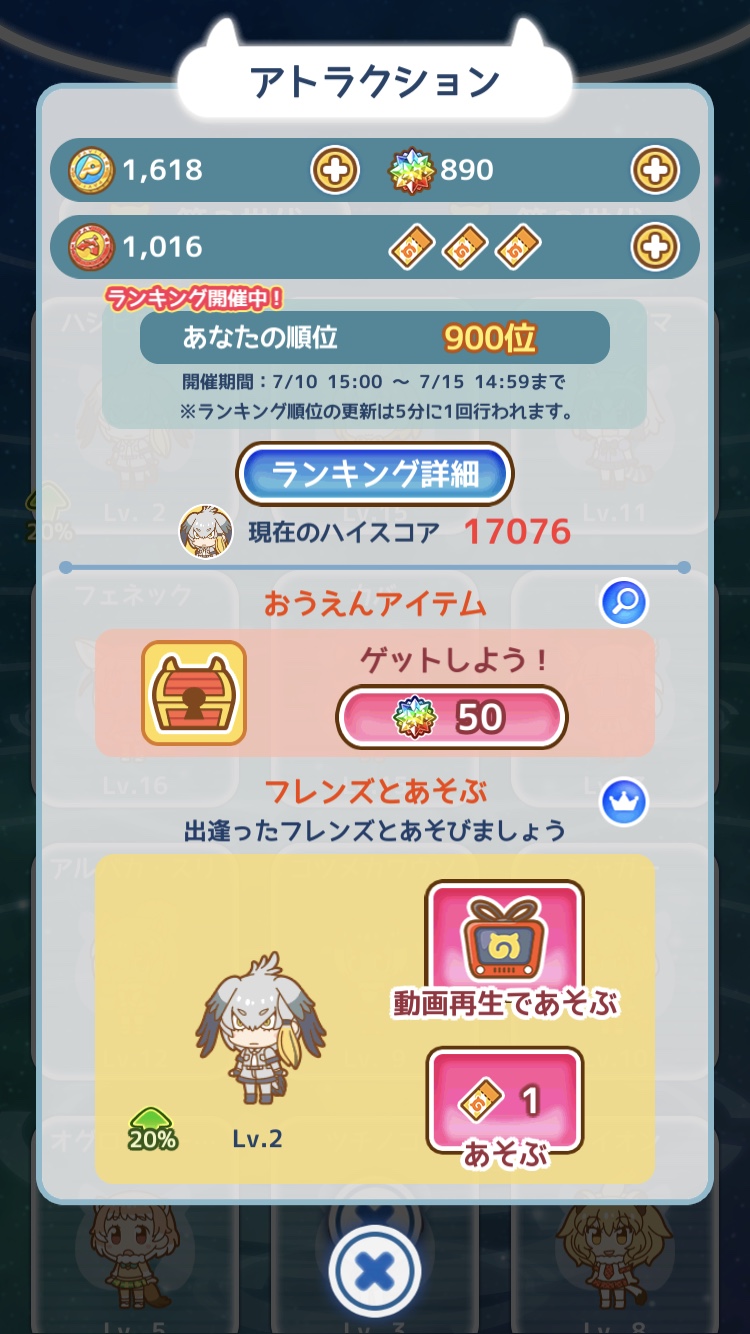Play using 1 ticket (あそぶ)
The width and height of the screenshot is (750, 1334).
505,1102
